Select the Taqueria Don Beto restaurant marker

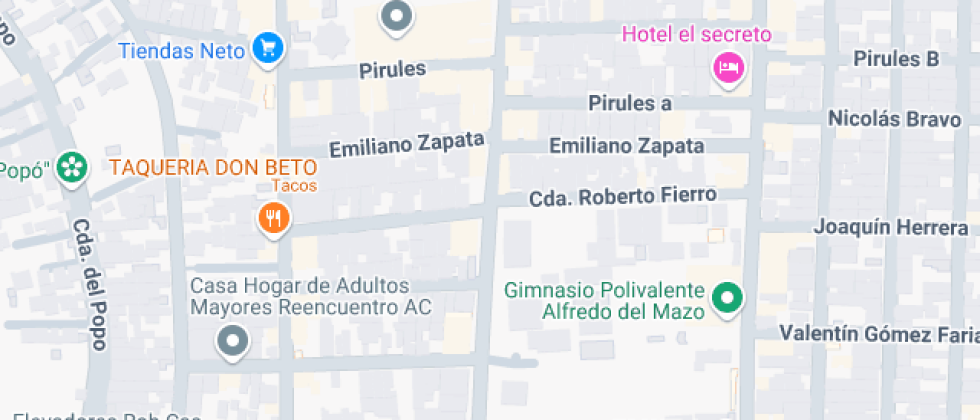click(x=272, y=216)
